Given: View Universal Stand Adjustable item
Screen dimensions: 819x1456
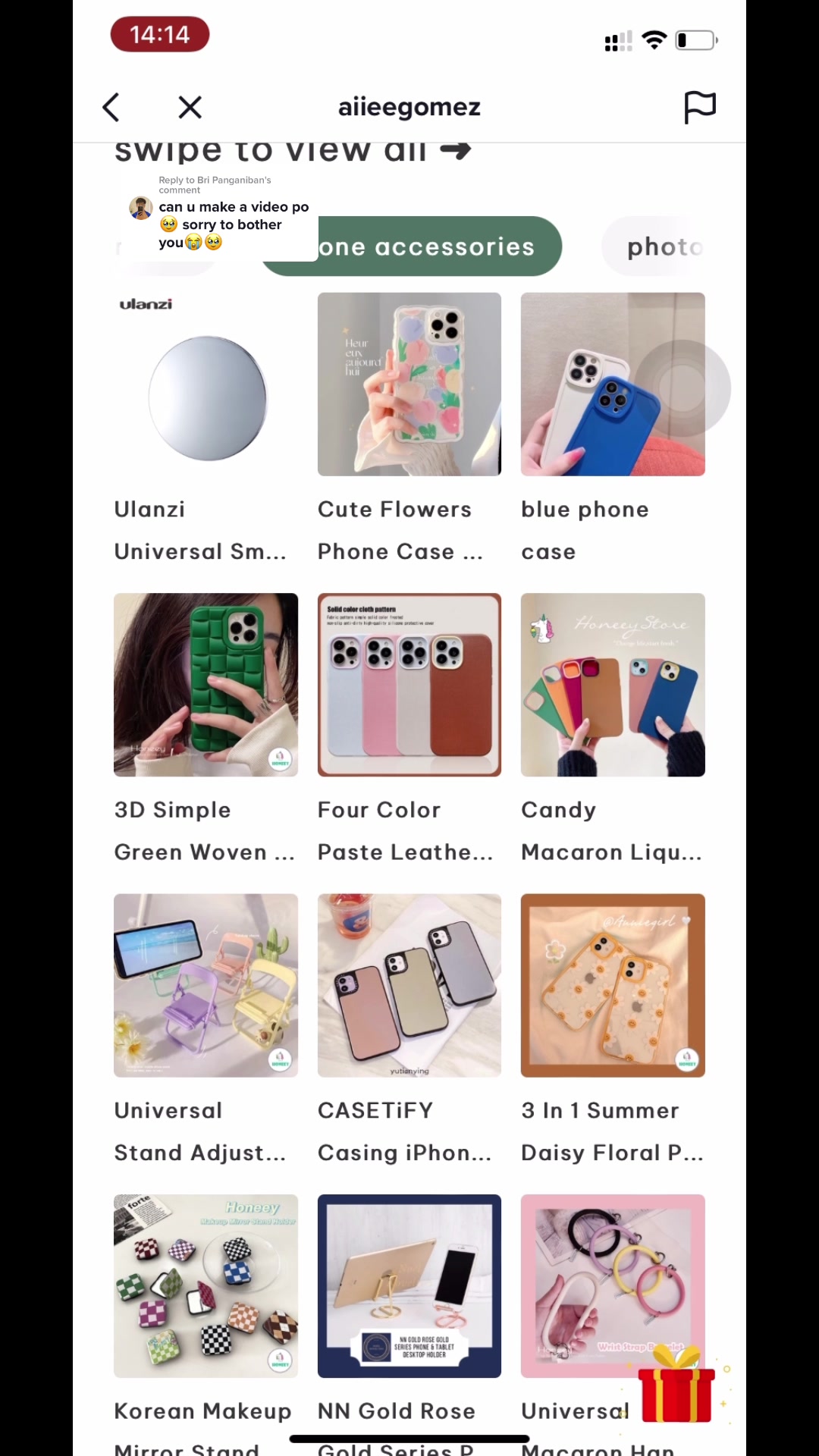Looking at the screenshot, I should [206, 1029].
